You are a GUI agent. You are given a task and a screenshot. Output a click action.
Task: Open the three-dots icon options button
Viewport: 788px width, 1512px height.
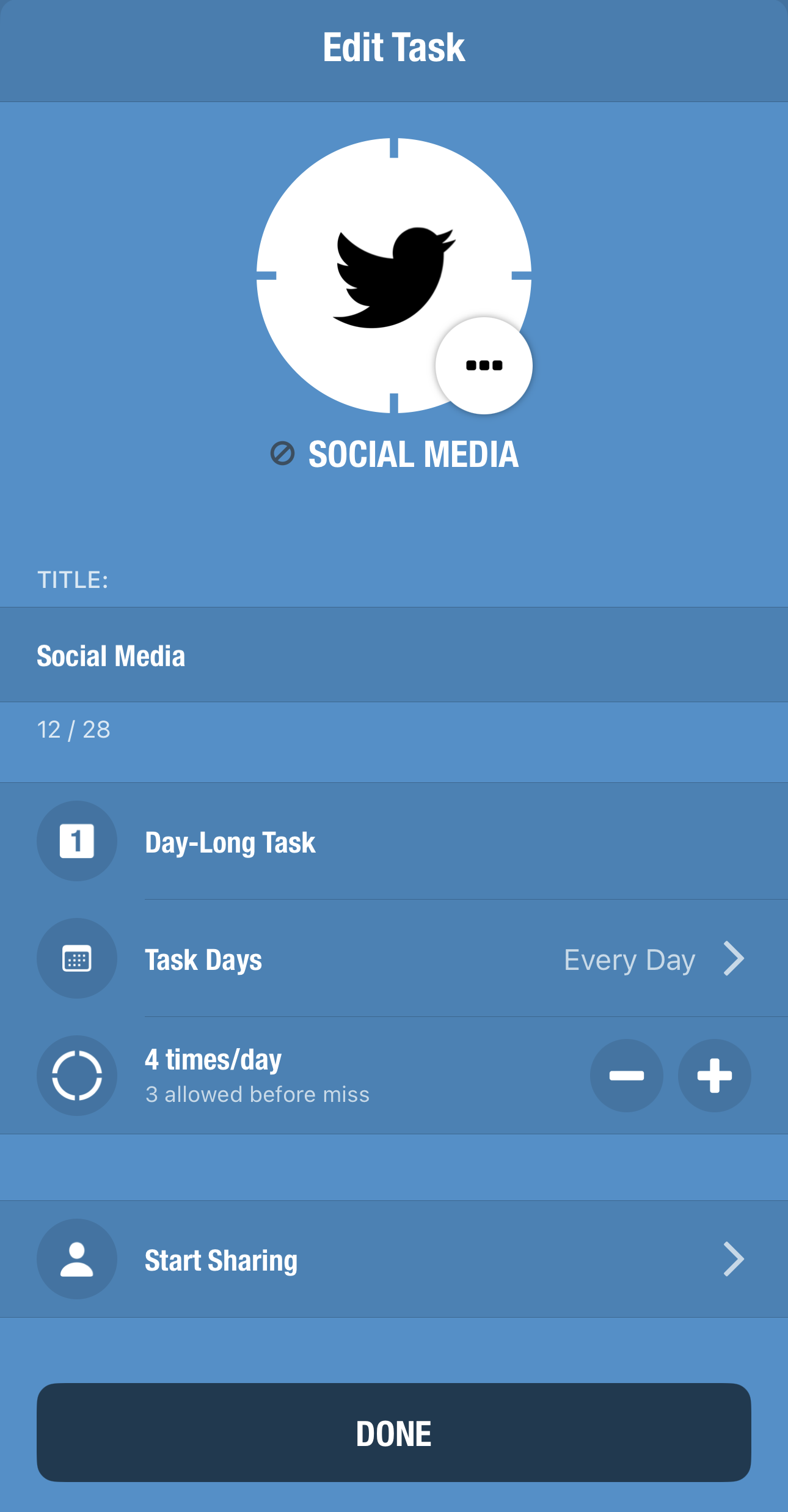[484, 365]
